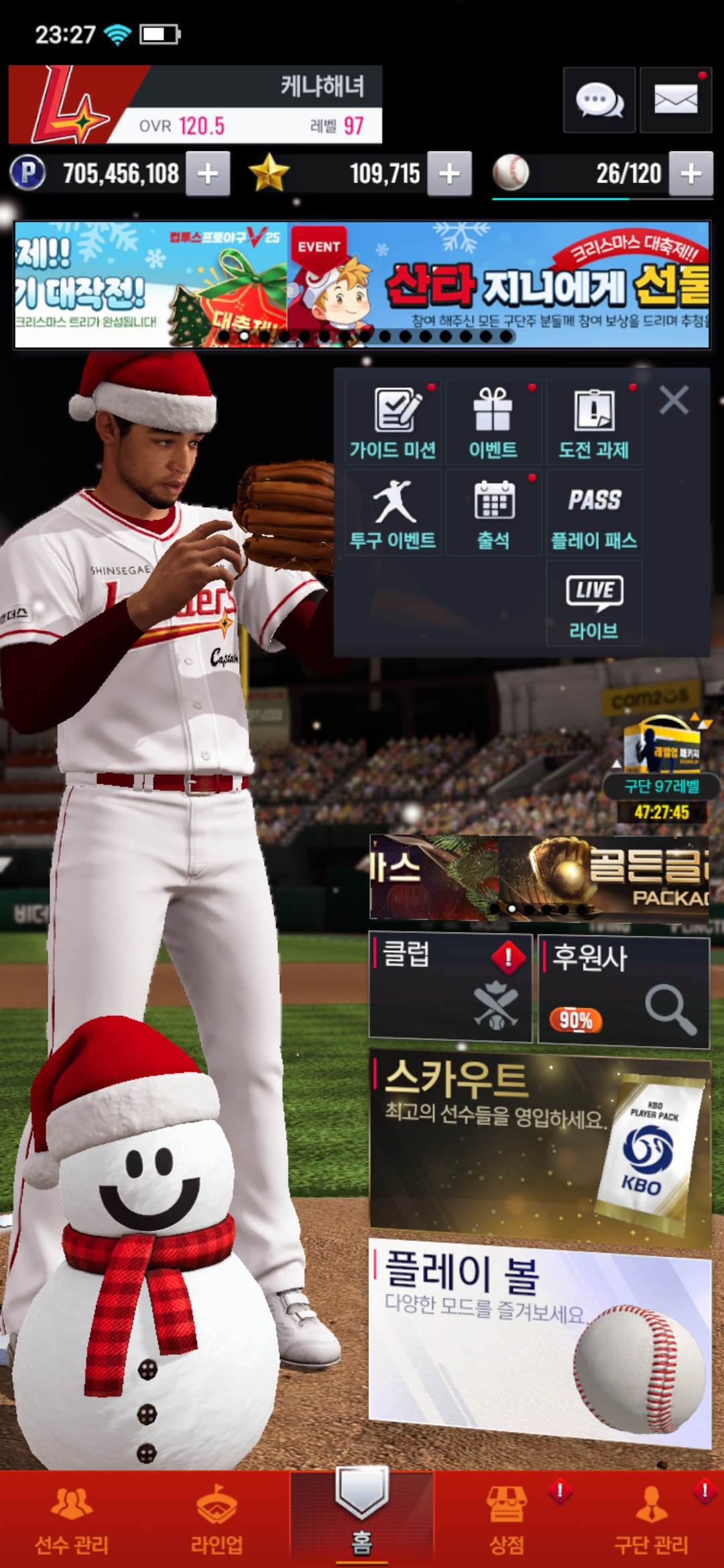
Task: Open the mailbox envelope icon
Action: point(675,101)
